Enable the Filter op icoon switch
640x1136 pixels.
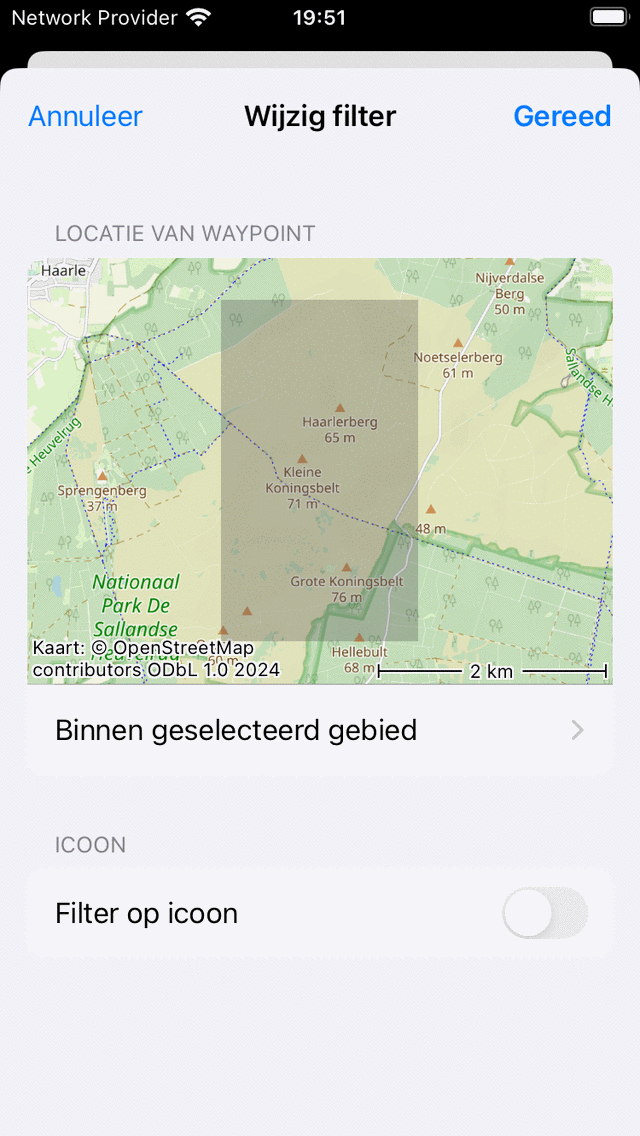544,913
